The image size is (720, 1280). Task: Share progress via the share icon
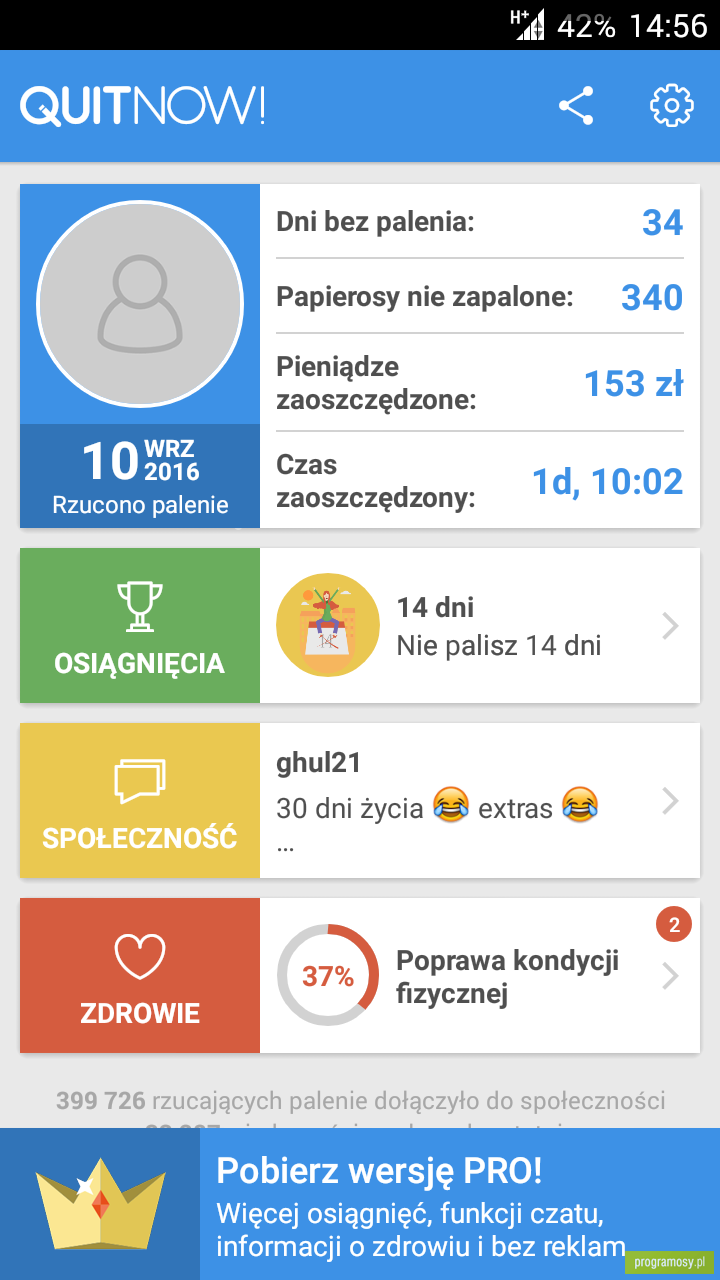click(x=576, y=106)
